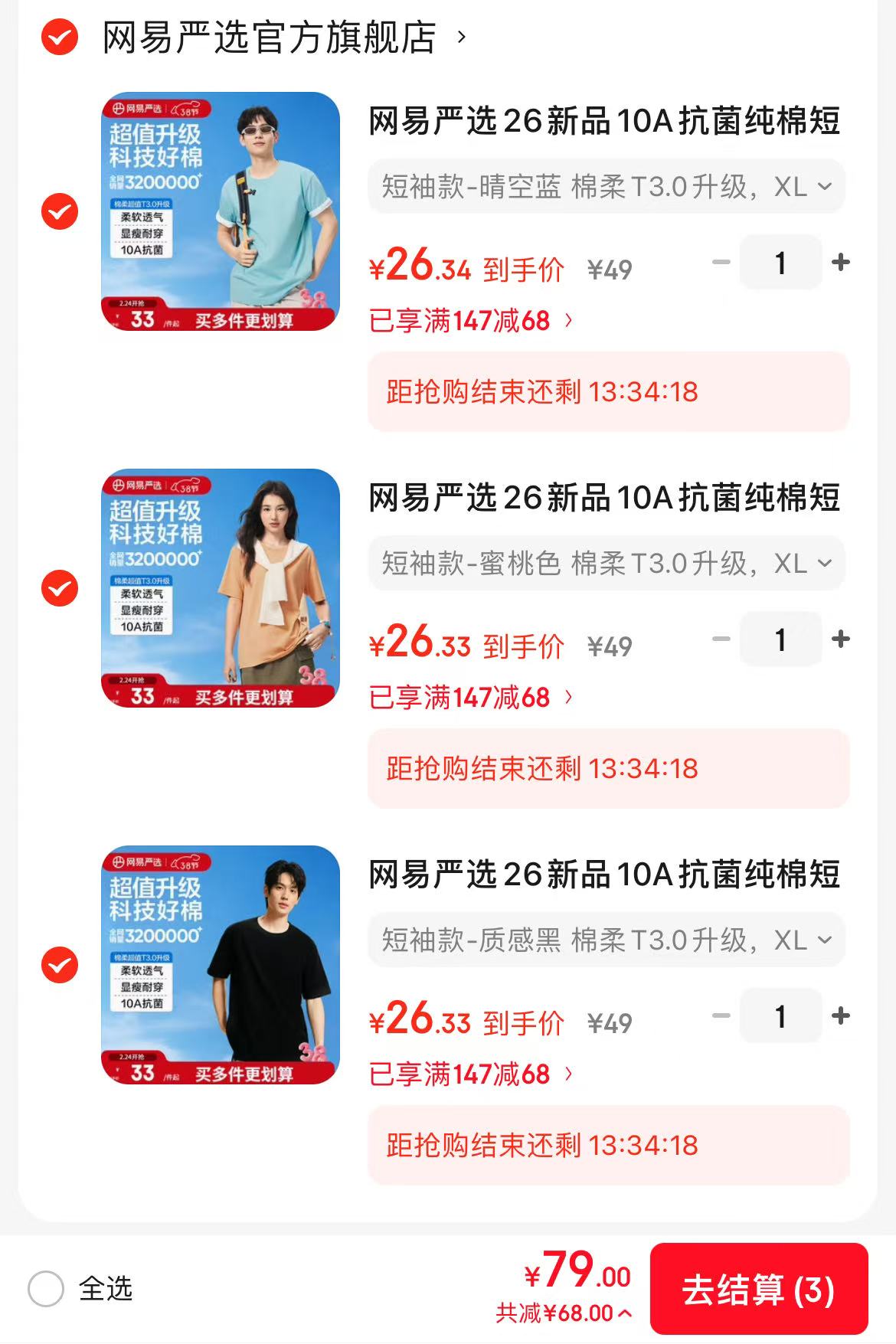The width and height of the screenshot is (896, 1344).
Task: View 已享满147减68 discount for 质感黑 item
Action: (470, 1074)
